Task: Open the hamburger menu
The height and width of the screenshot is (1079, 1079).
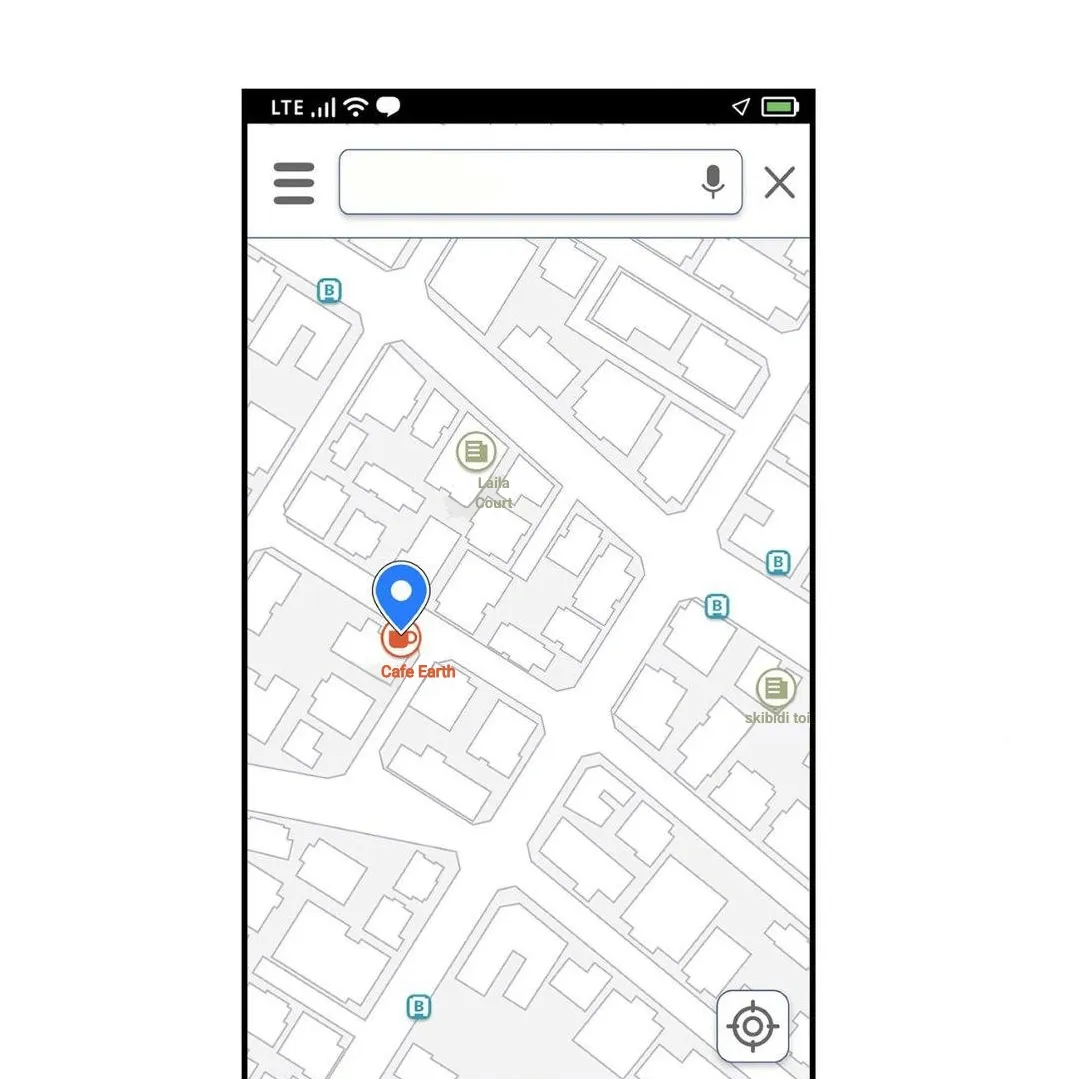Action: click(x=294, y=183)
